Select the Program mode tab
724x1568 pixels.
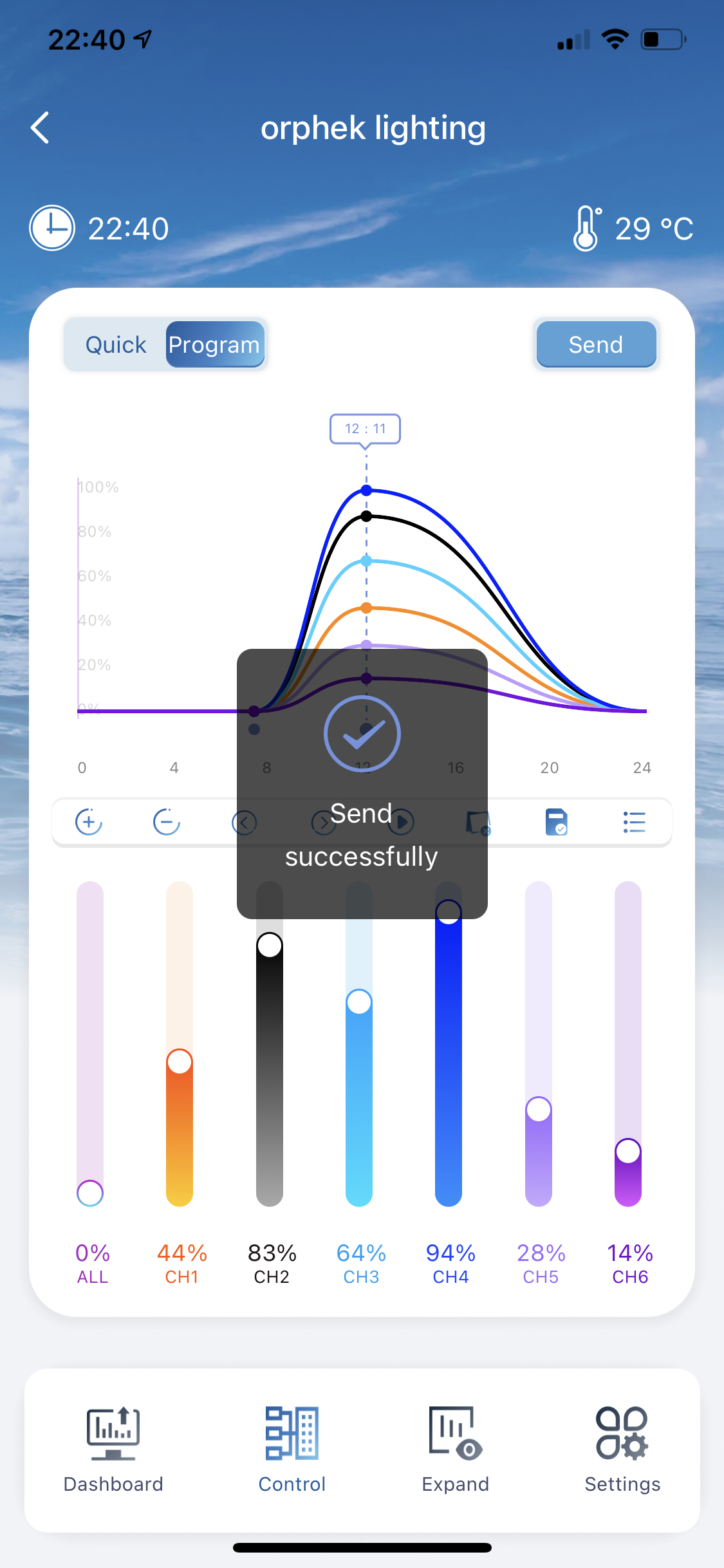click(214, 344)
